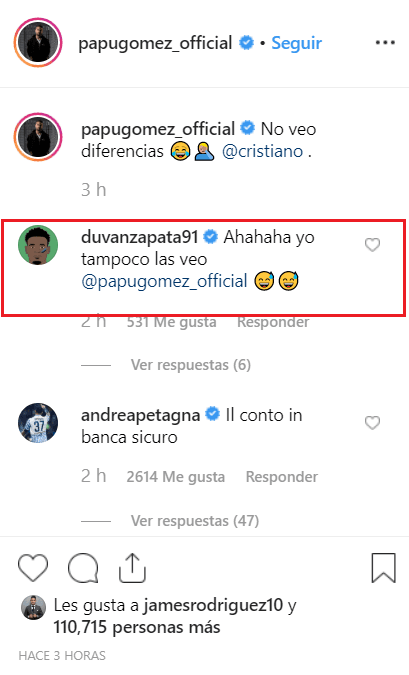Save the post with the bookmark icon

click(x=383, y=568)
